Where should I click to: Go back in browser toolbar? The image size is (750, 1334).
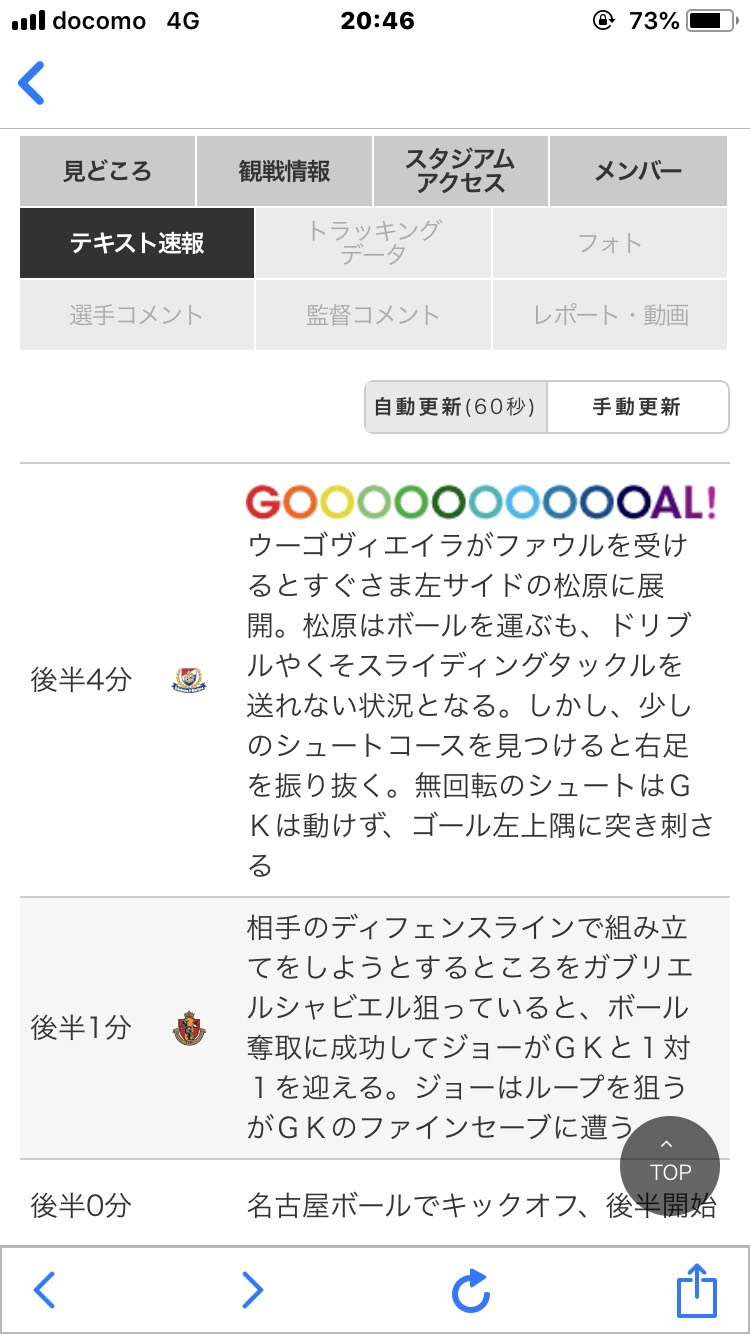(x=44, y=1291)
